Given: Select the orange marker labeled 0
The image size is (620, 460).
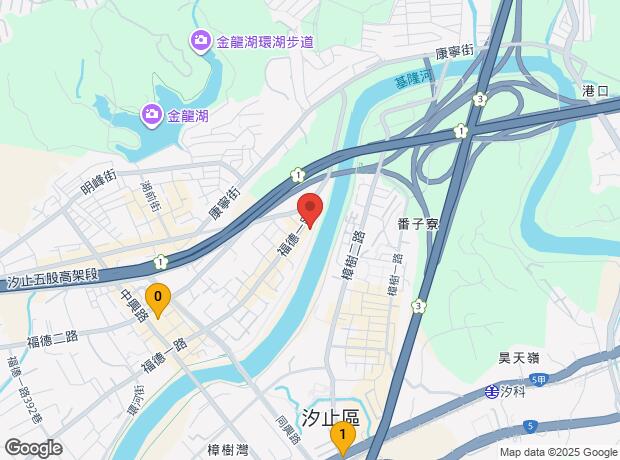Looking at the screenshot, I should pos(157,297).
